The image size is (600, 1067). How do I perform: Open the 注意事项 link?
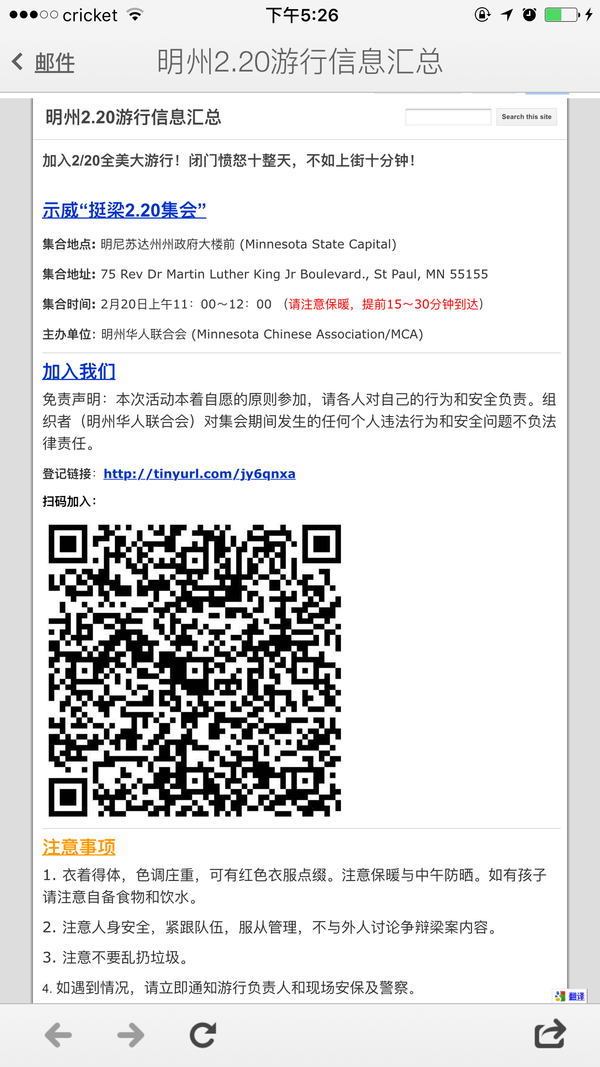click(79, 846)
